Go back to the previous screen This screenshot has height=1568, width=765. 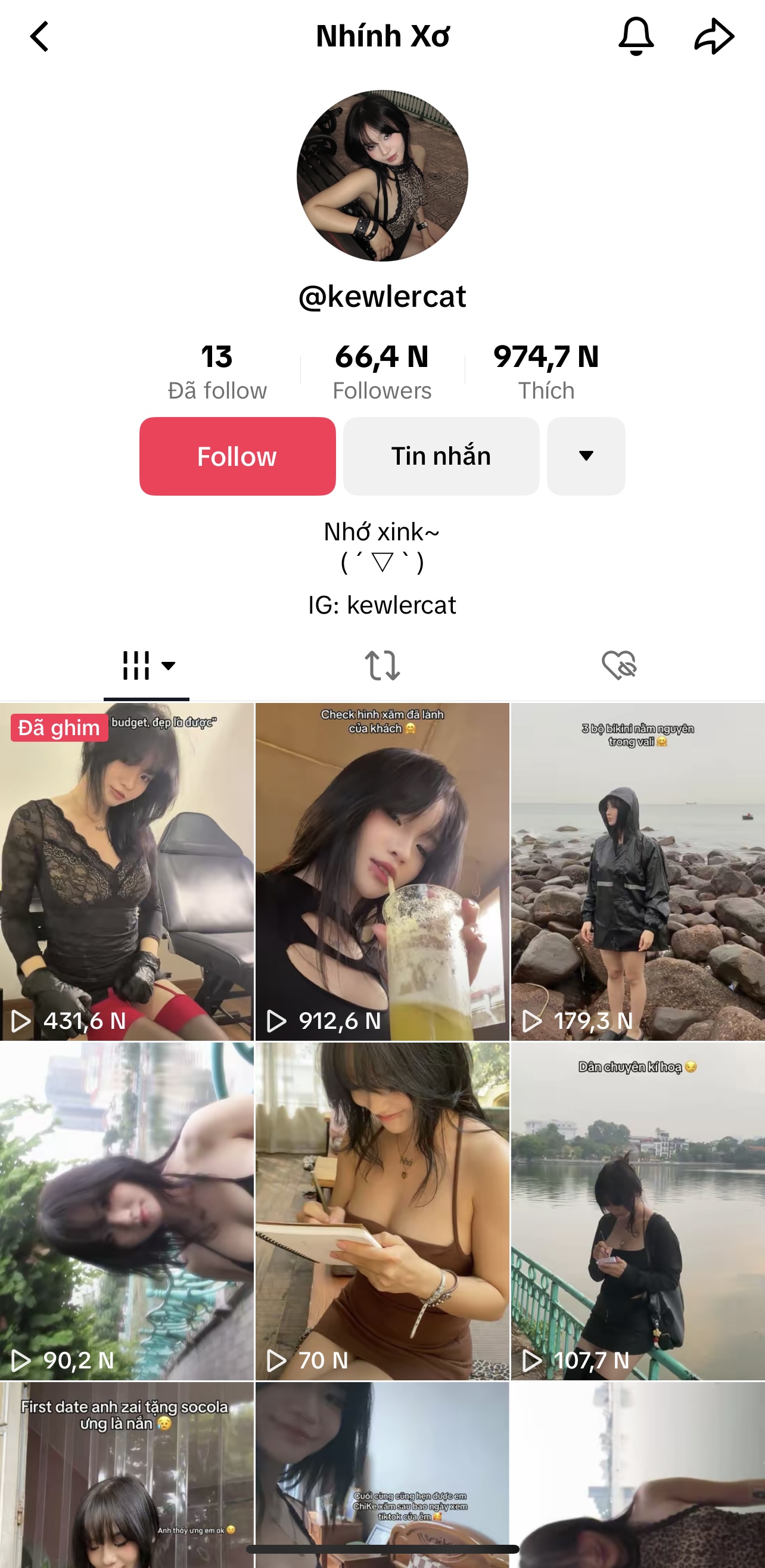[x=39, y=36]
